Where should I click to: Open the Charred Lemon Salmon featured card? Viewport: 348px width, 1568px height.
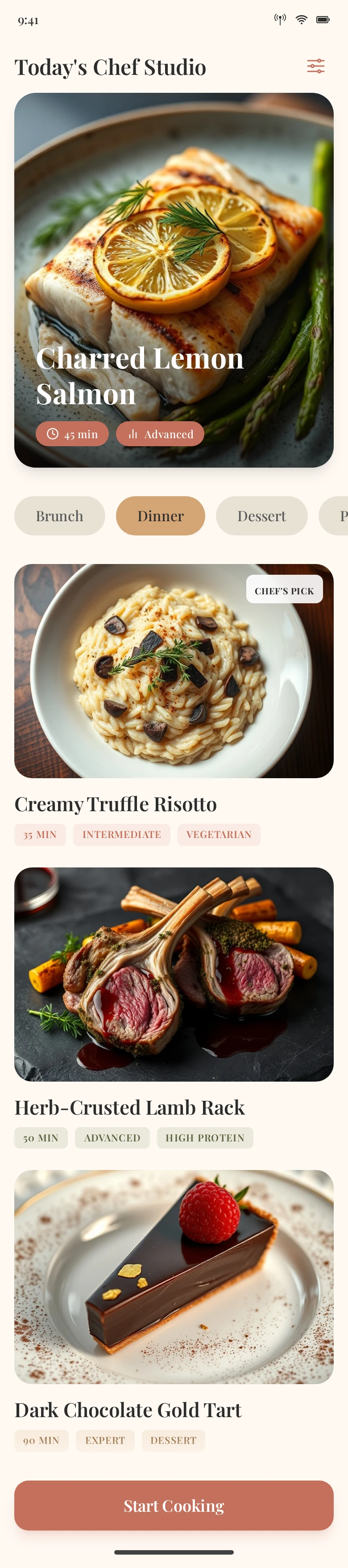pyautogui.click(x=174, y=280)
